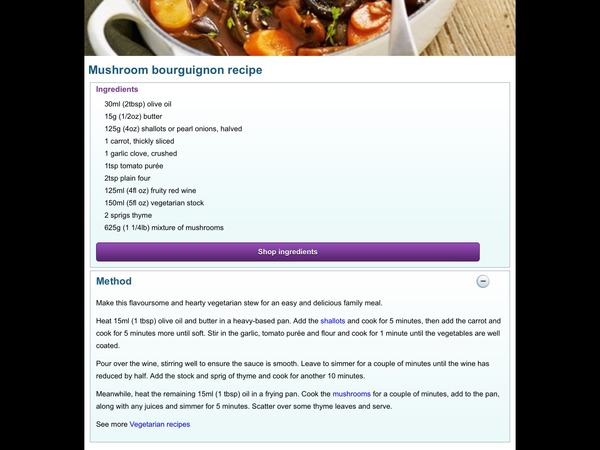The width and height of the screenshot is (600, 450).
Task: Tap the Shop ingredients button
Action: point(287,252)
